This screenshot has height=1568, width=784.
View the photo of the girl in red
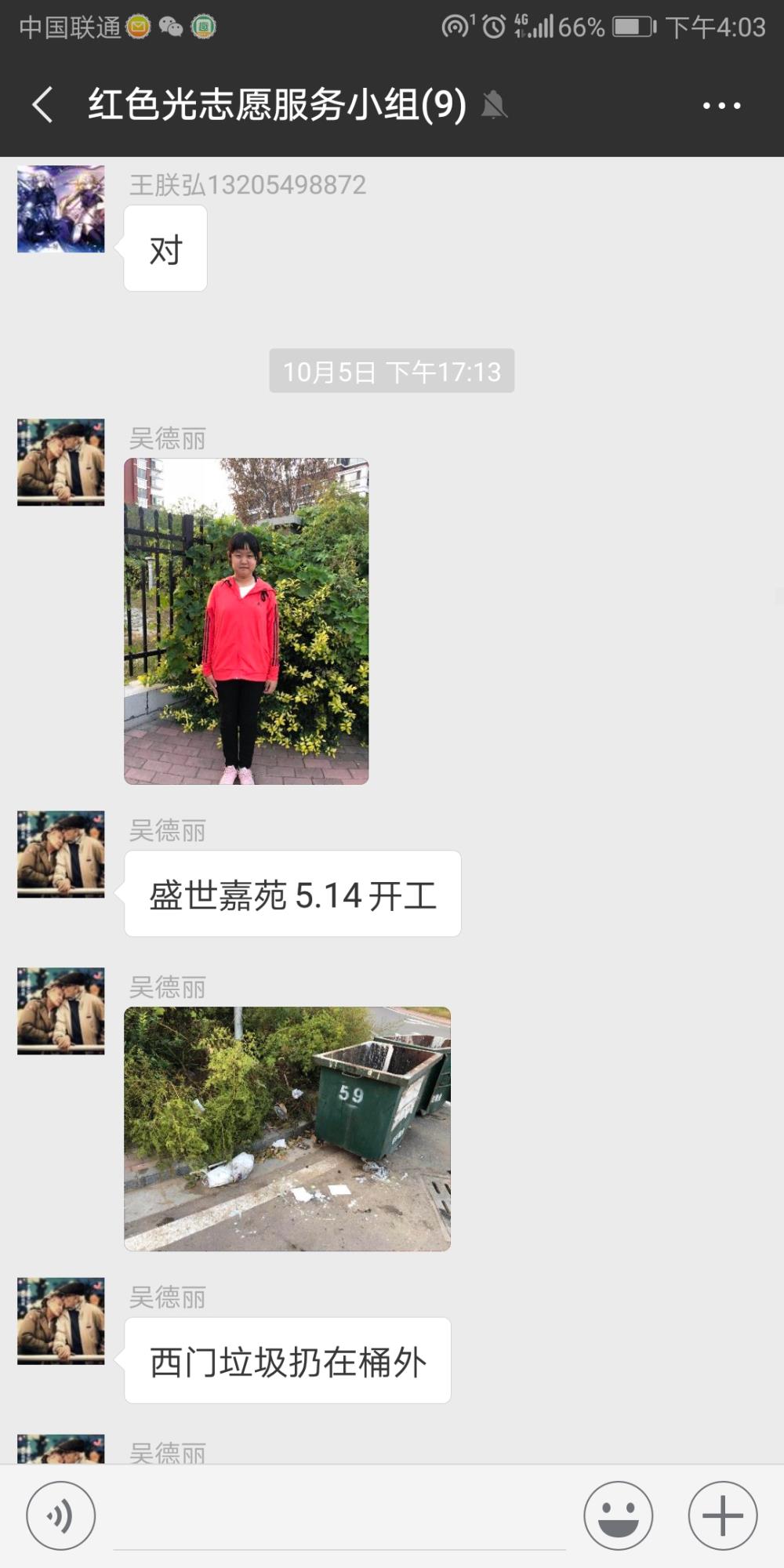[x=246, y=621]
